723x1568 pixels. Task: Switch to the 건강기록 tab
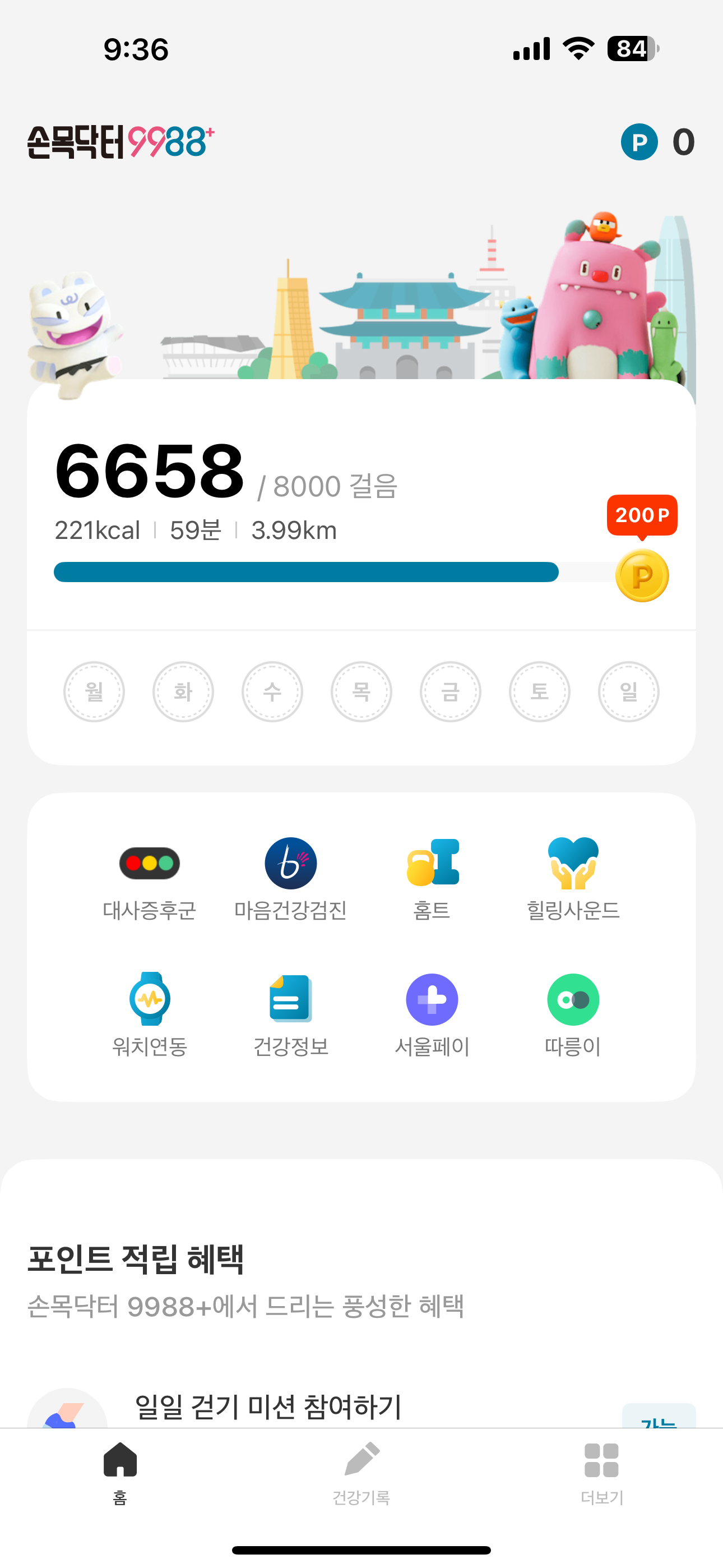(x=361, y=1472)
